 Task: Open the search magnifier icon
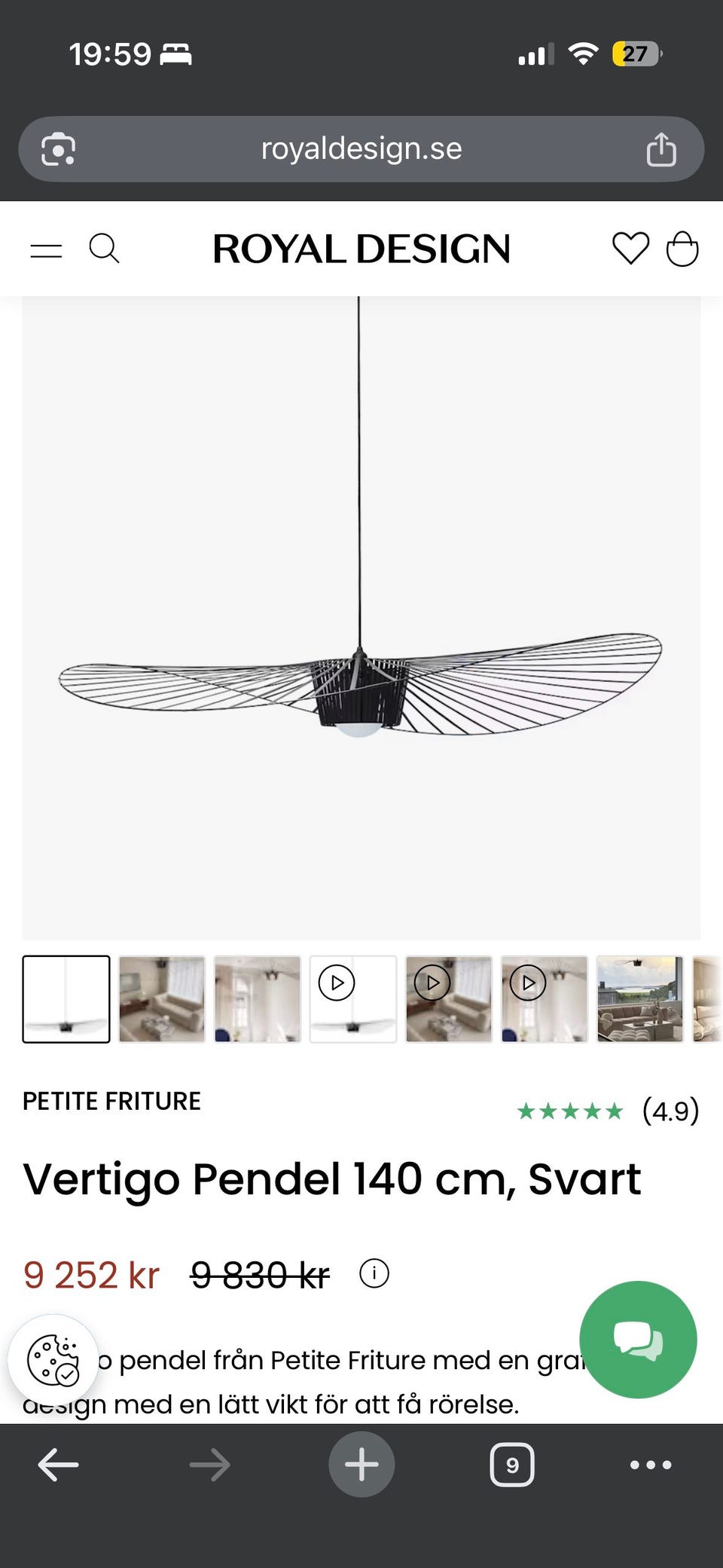(x=104, y=248)
